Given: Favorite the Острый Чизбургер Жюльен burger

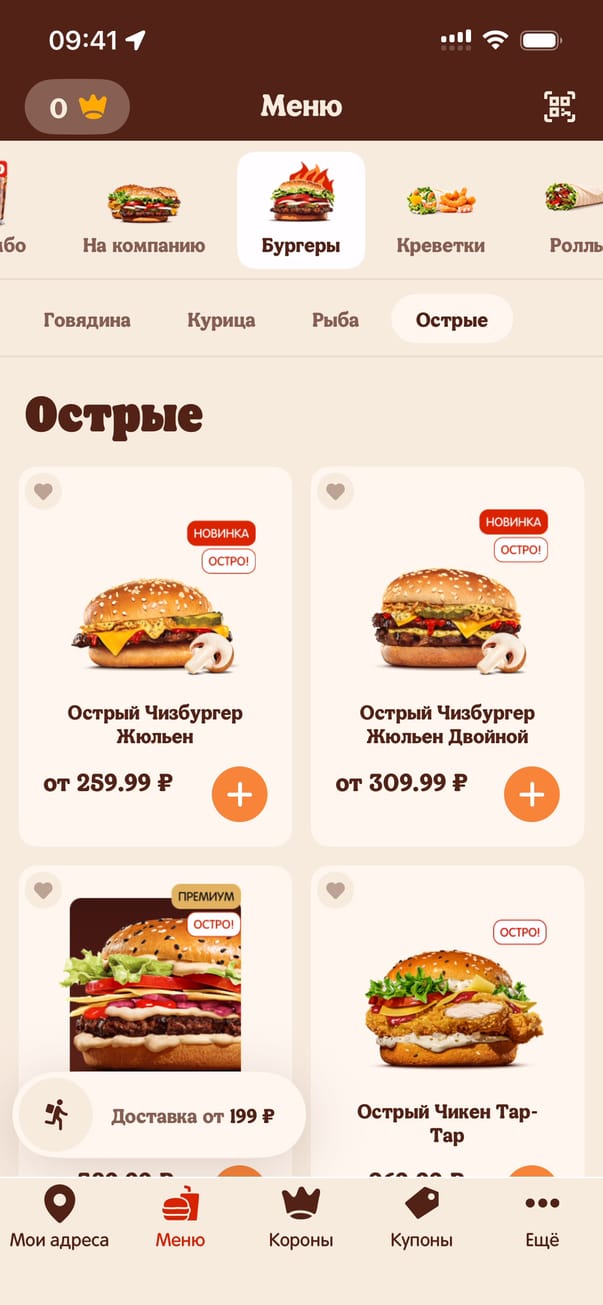Looking at the screenshot, I should [x=42, y=491].
